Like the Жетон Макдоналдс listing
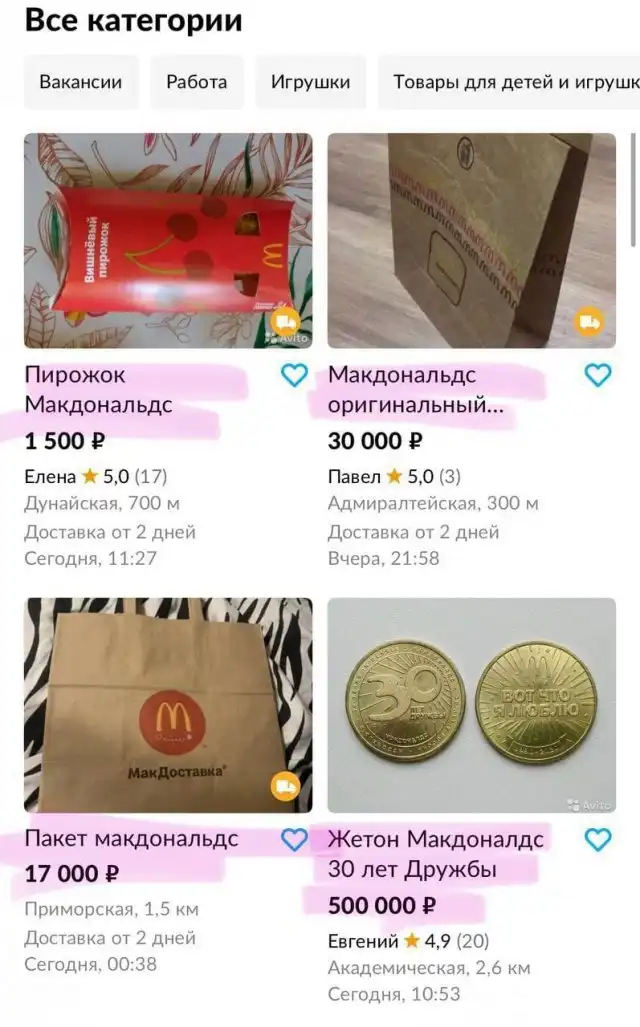Viewport: 640px width, 1027px height. point(597,840)
